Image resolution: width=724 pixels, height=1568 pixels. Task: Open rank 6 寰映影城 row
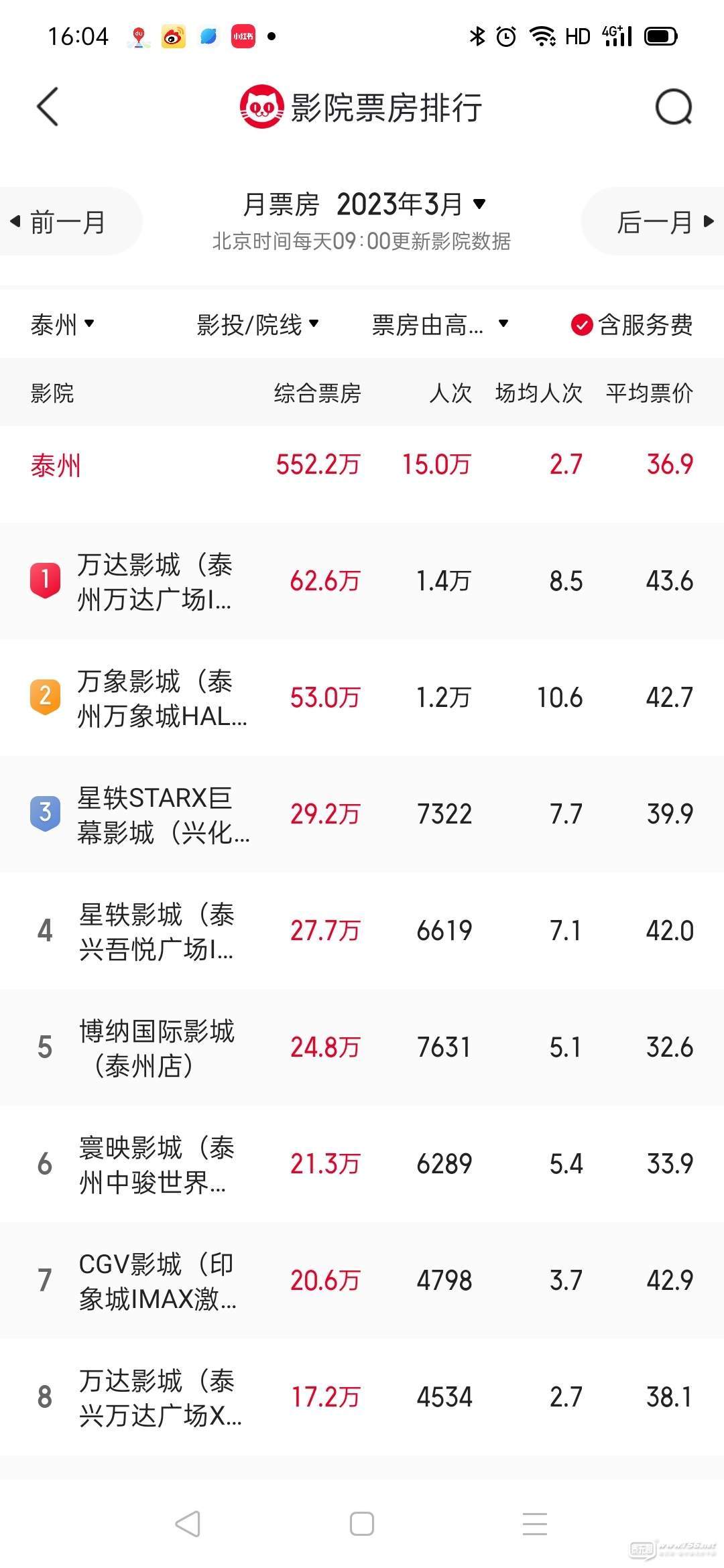point(362,1164)
